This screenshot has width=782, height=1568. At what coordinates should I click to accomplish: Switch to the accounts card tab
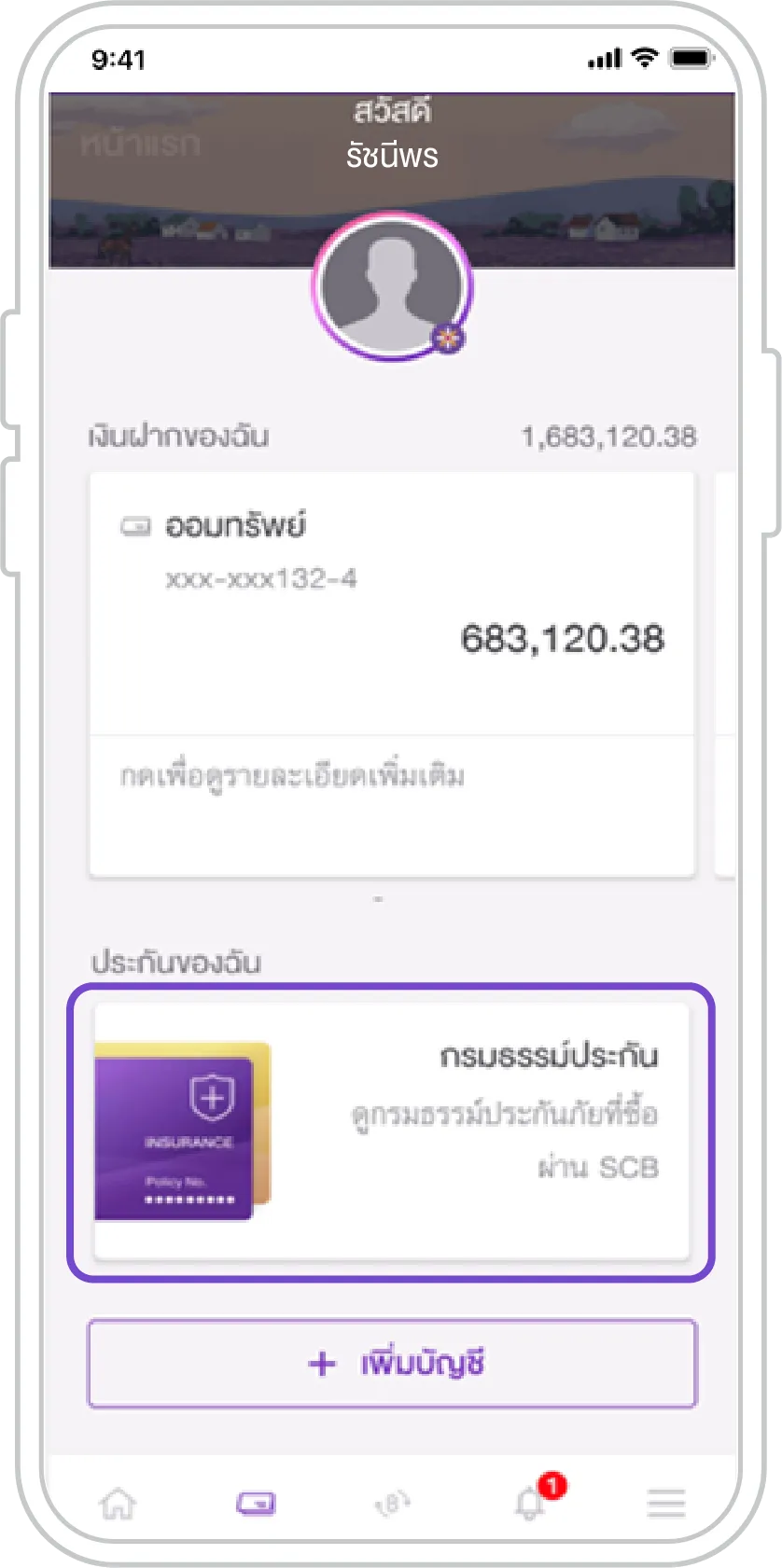point(256,1503)
